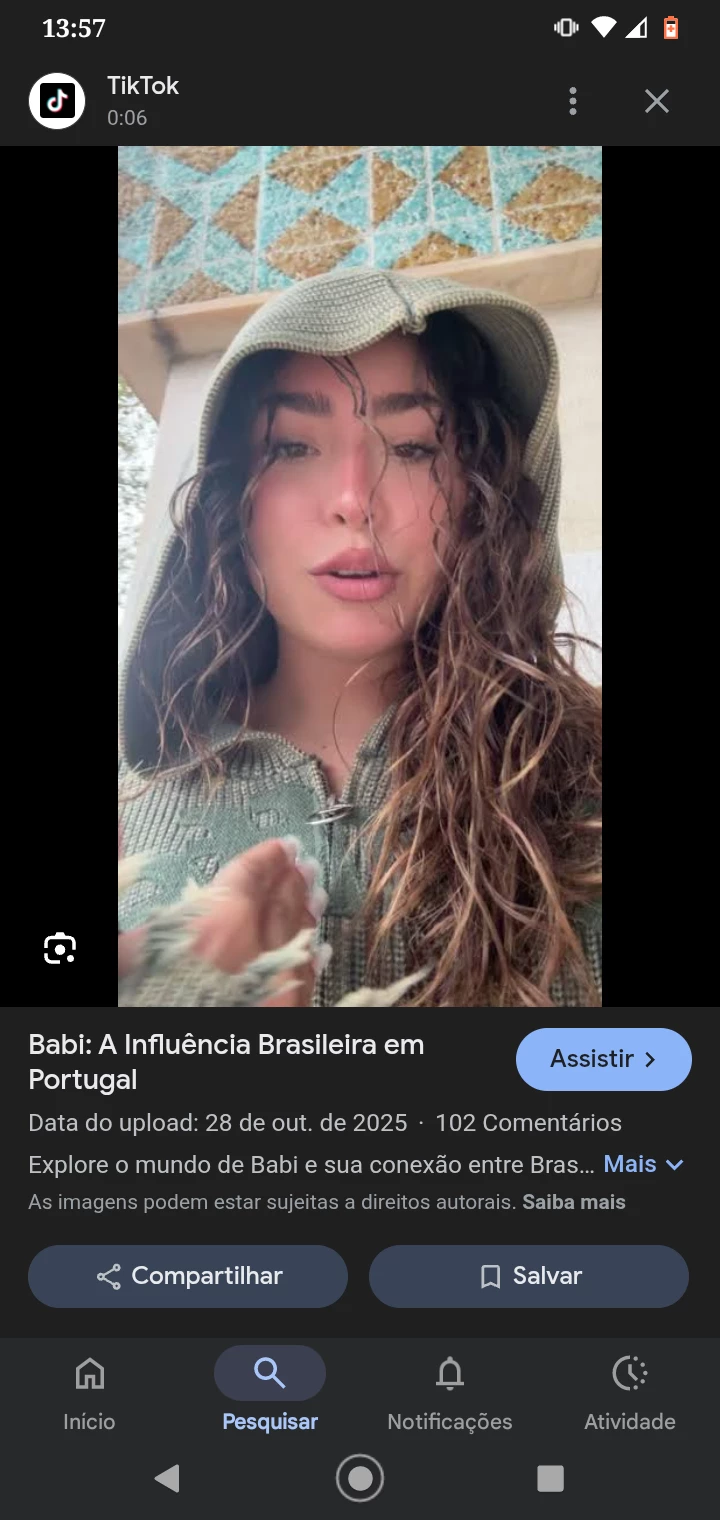Tap the system back button
Viewport: 720px width, 1520px height.
coord(167,1478)
